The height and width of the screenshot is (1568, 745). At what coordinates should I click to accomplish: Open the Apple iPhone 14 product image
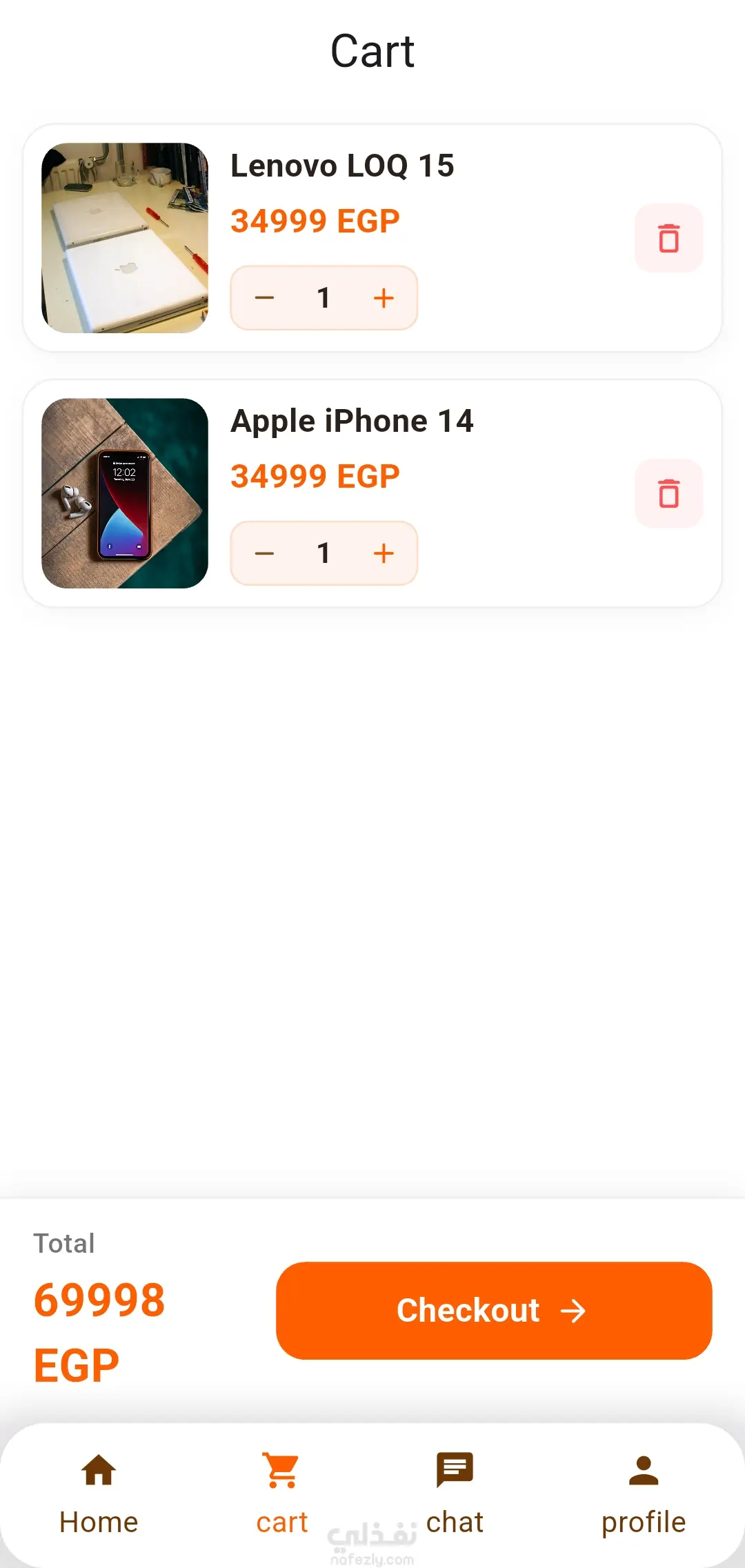click(125, 493)
